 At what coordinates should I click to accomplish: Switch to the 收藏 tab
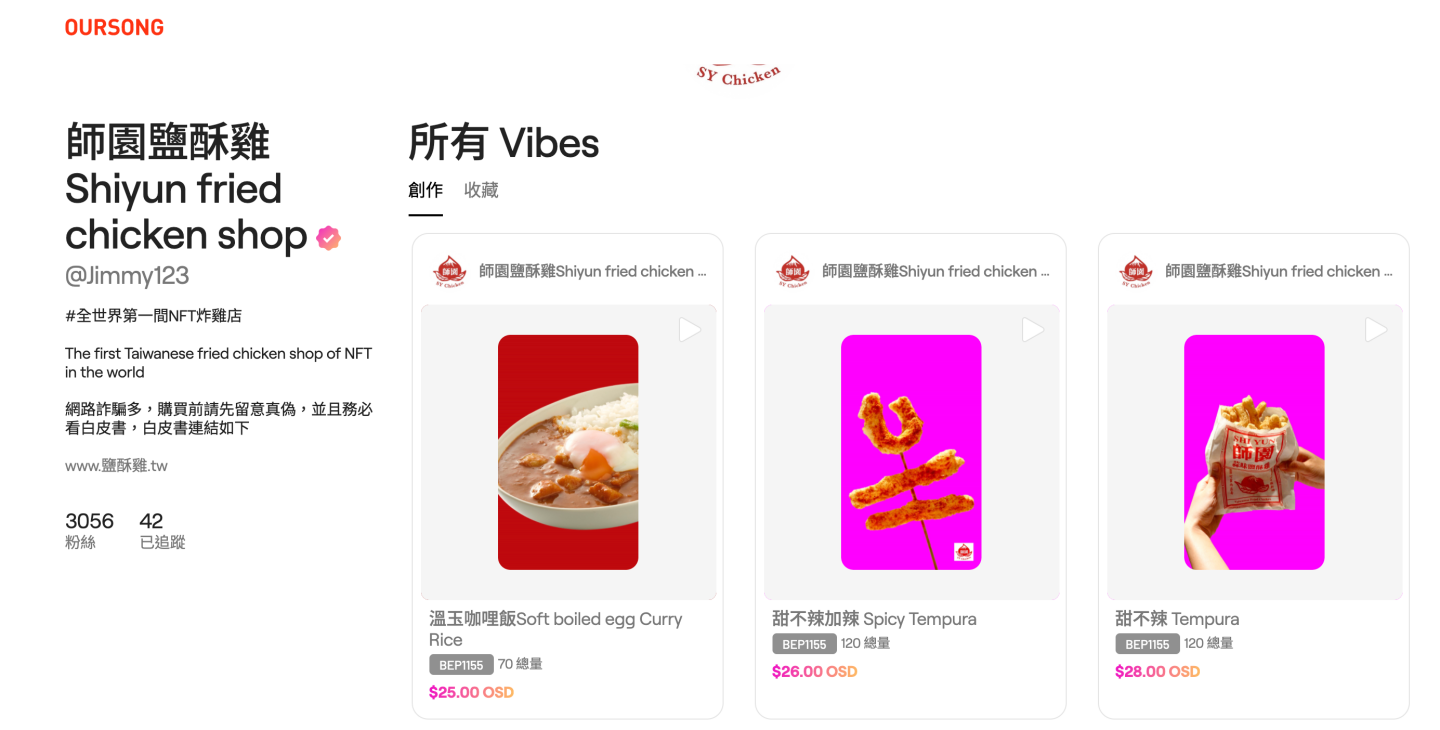(481, 190)
